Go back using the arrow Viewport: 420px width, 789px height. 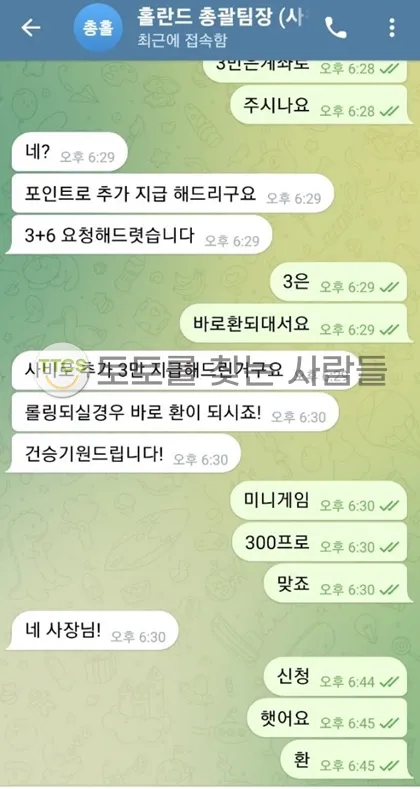[31, 28]
